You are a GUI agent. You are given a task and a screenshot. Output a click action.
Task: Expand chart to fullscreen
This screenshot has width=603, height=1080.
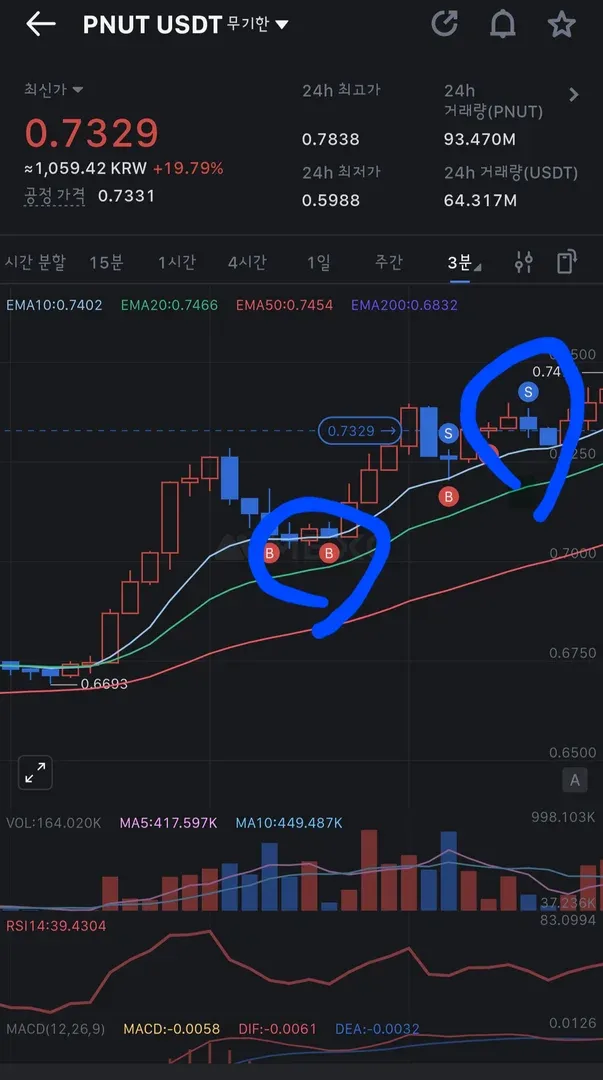point(35,772)
